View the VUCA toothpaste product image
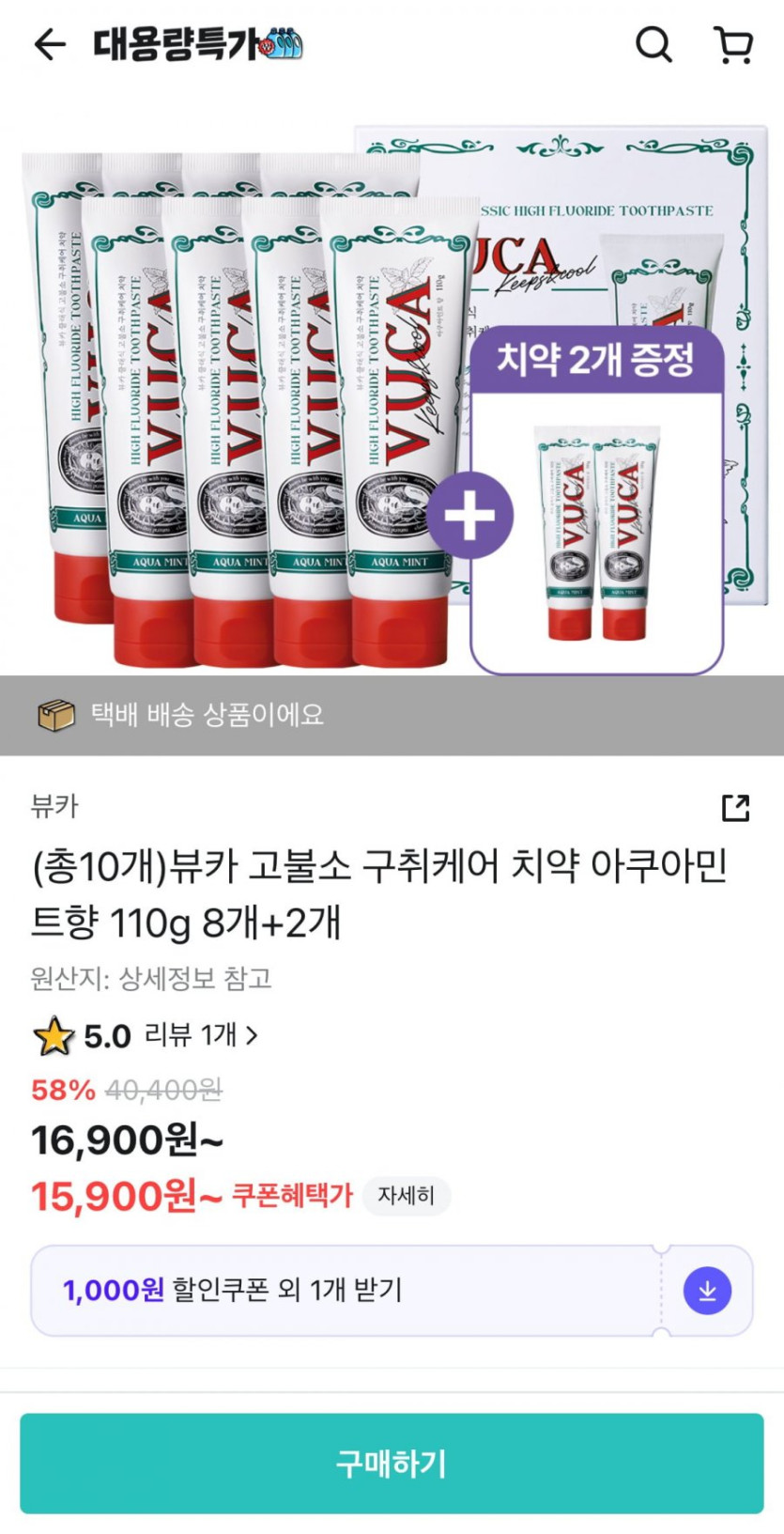 click(x=392, y=395)
